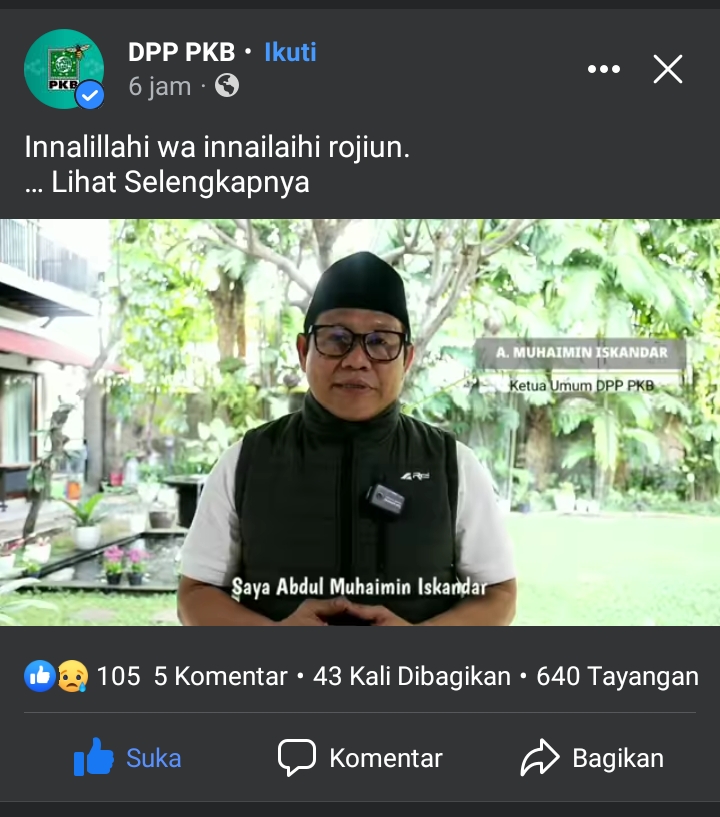Screen dimensions: 720x817
Task: Open the three-dot post options menu
Action: tap(604, 69)
